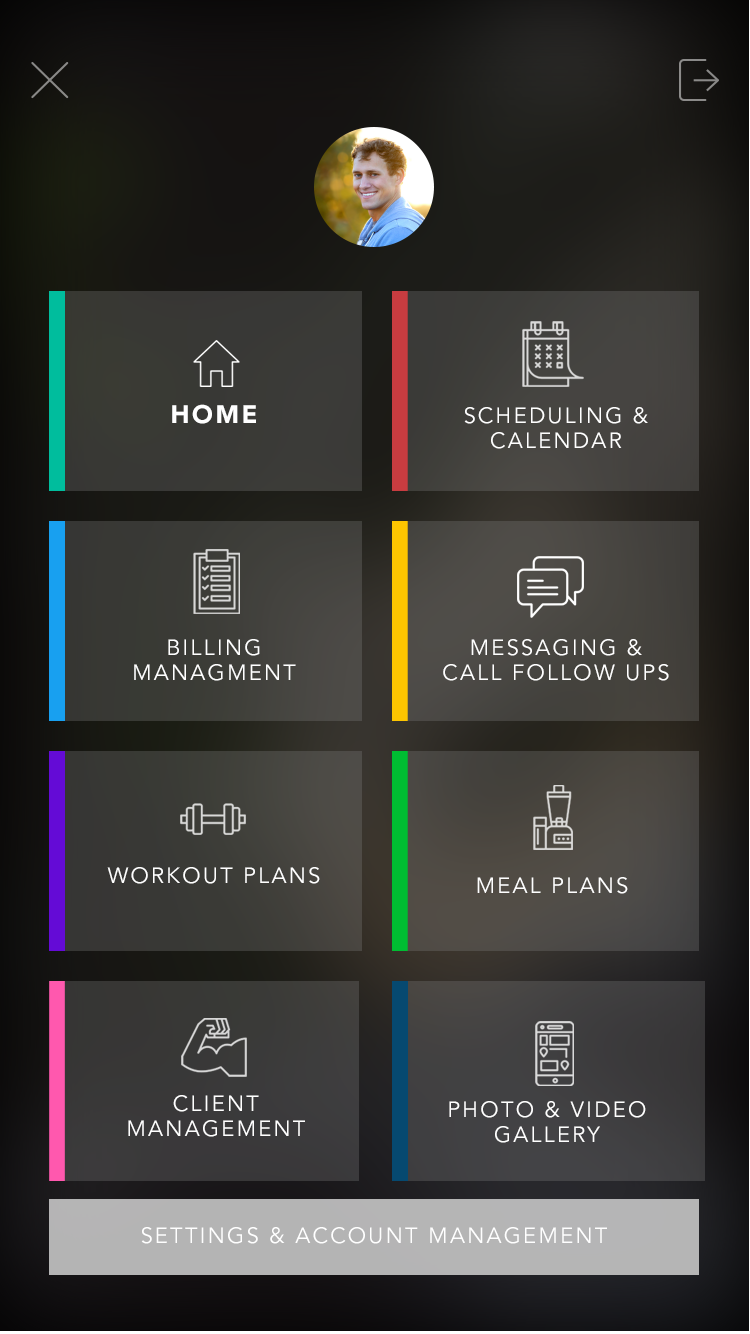This screenshot has width=750, height=1334.
Task: Select the Workout Plans tile
Action: click(x=205, y=851)
